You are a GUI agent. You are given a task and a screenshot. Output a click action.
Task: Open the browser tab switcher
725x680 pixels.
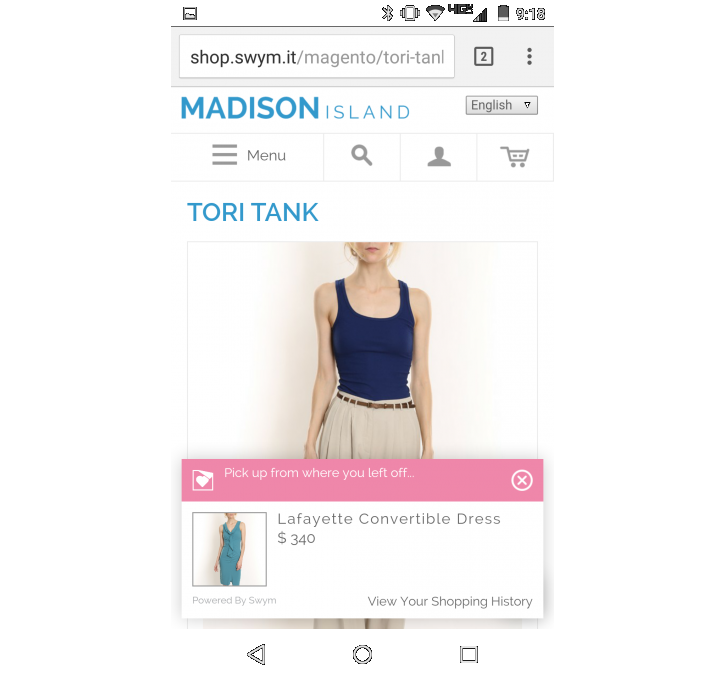(484, 57)
